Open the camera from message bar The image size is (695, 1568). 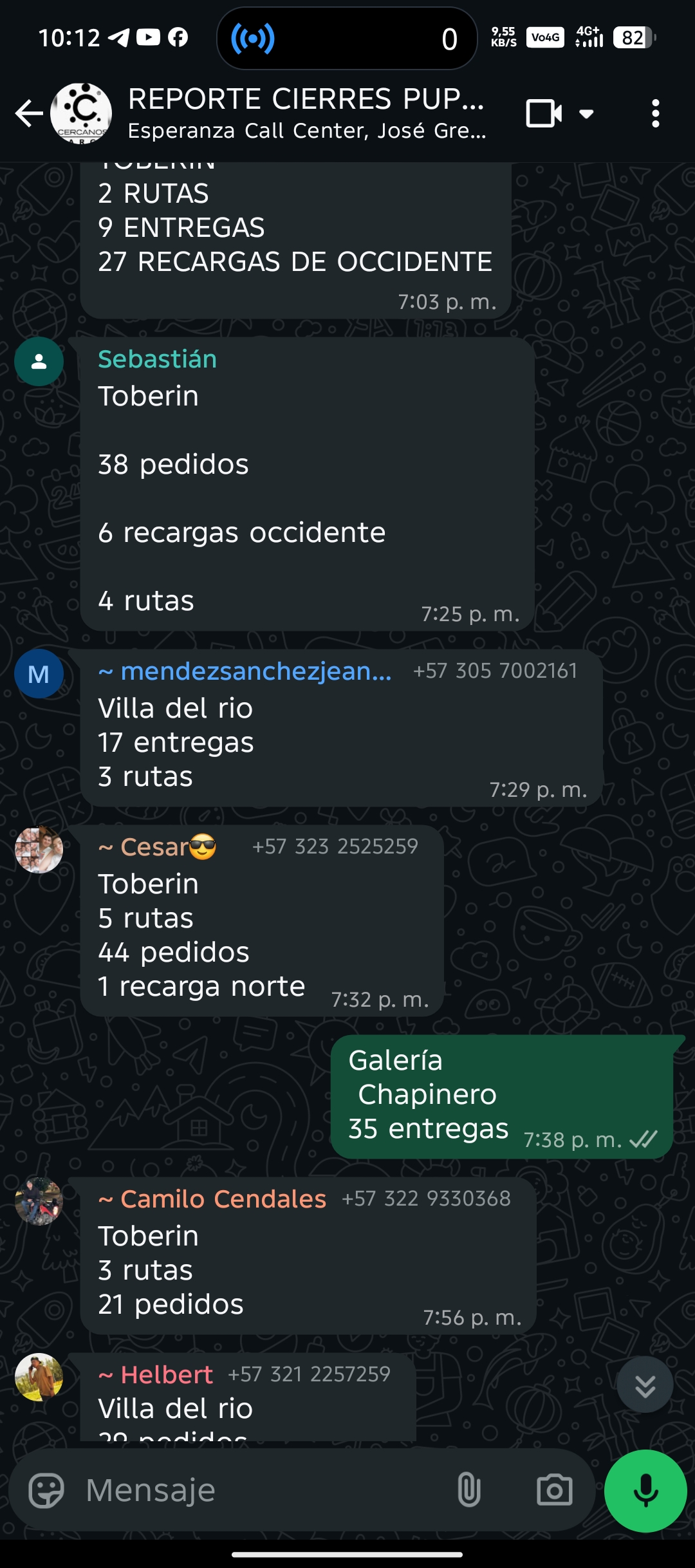click(x=554, y=1490)
